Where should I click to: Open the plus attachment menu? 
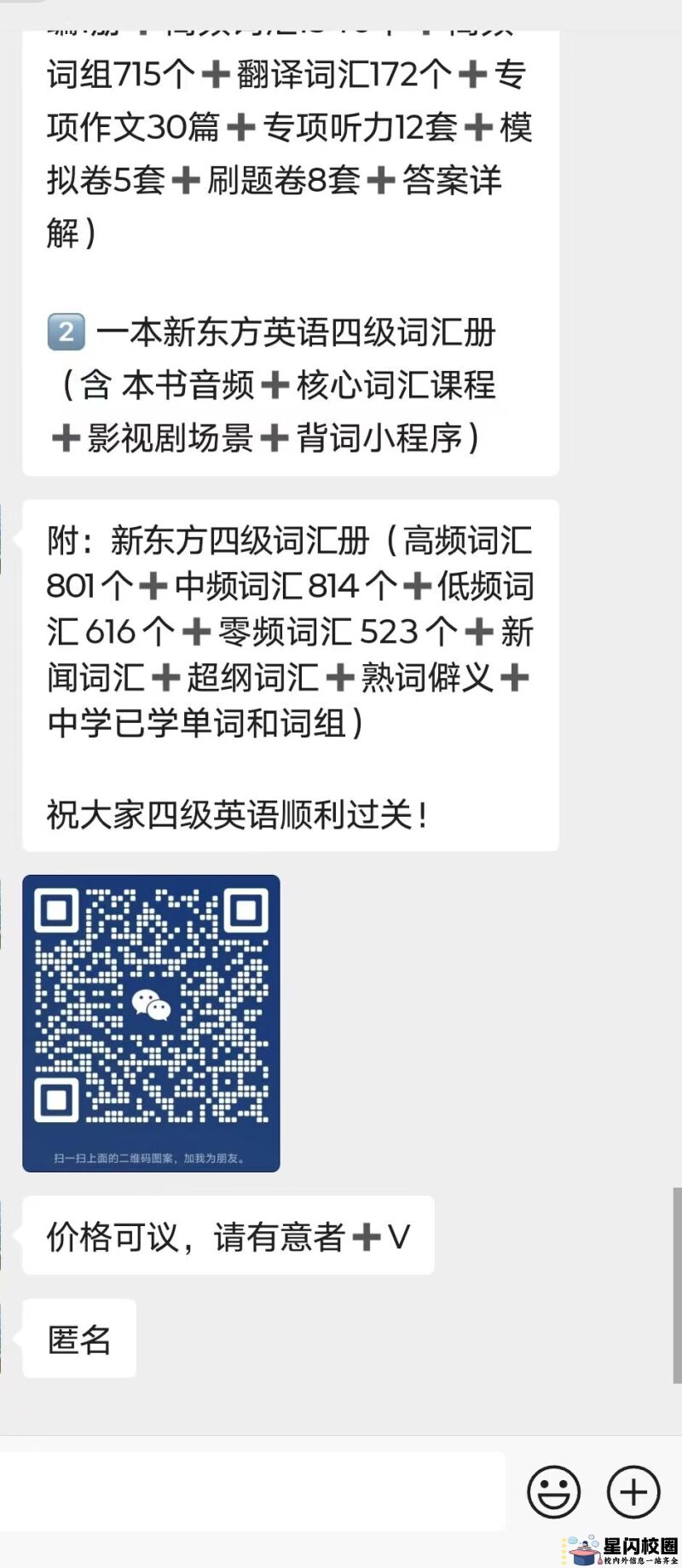coord(633,1492)
